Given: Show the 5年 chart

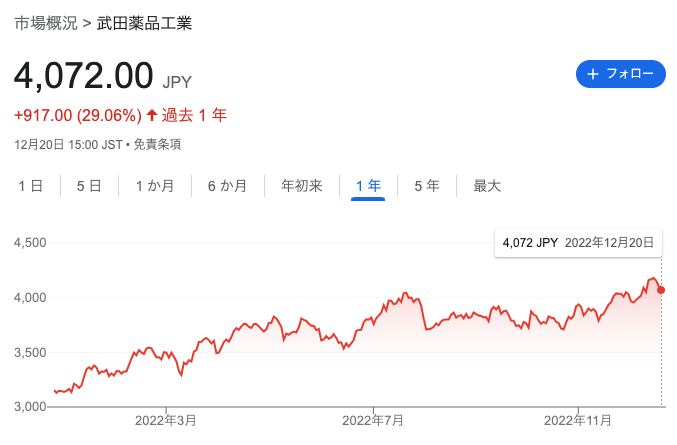Looking at the screenshot, I should pos(426,185).
